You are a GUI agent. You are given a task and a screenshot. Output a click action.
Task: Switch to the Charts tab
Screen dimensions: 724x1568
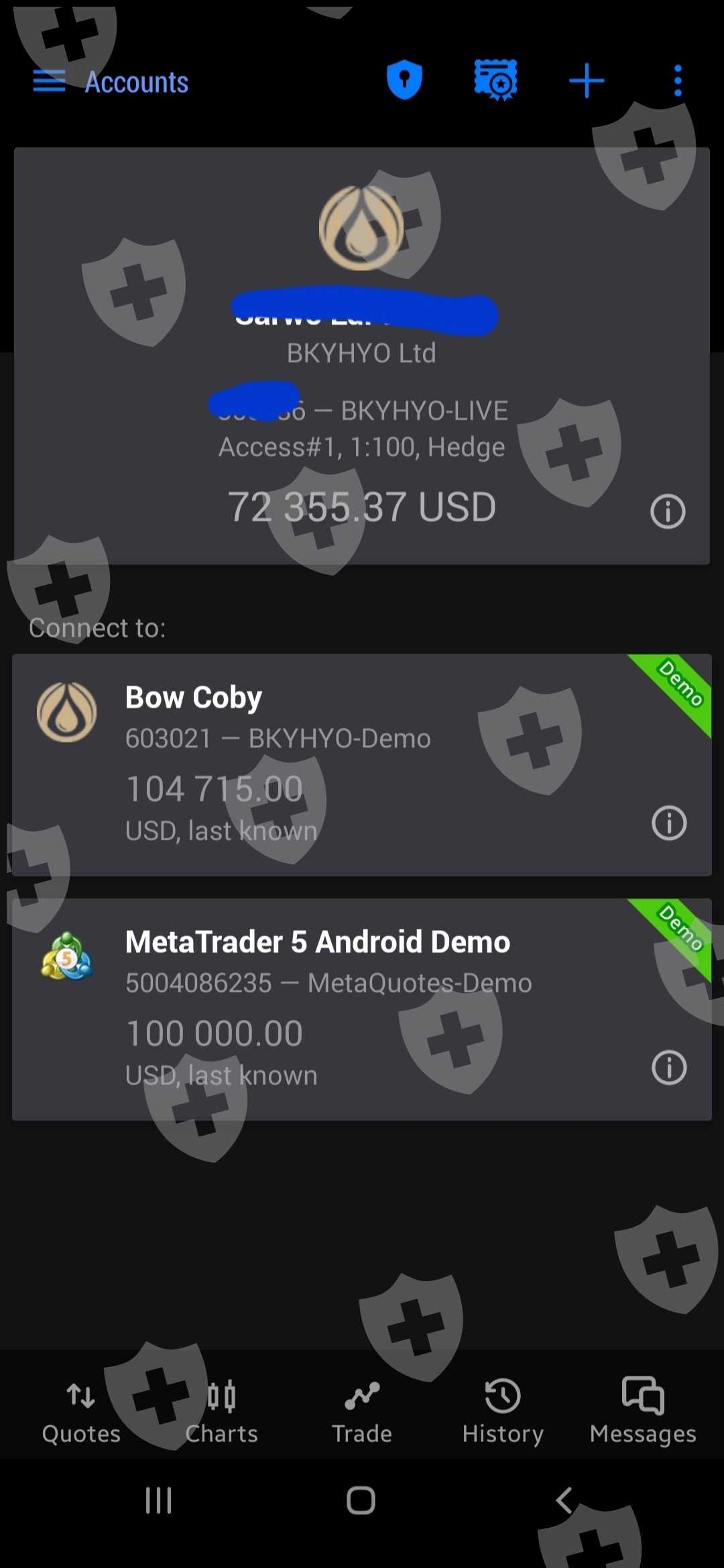pos(221,1412)
